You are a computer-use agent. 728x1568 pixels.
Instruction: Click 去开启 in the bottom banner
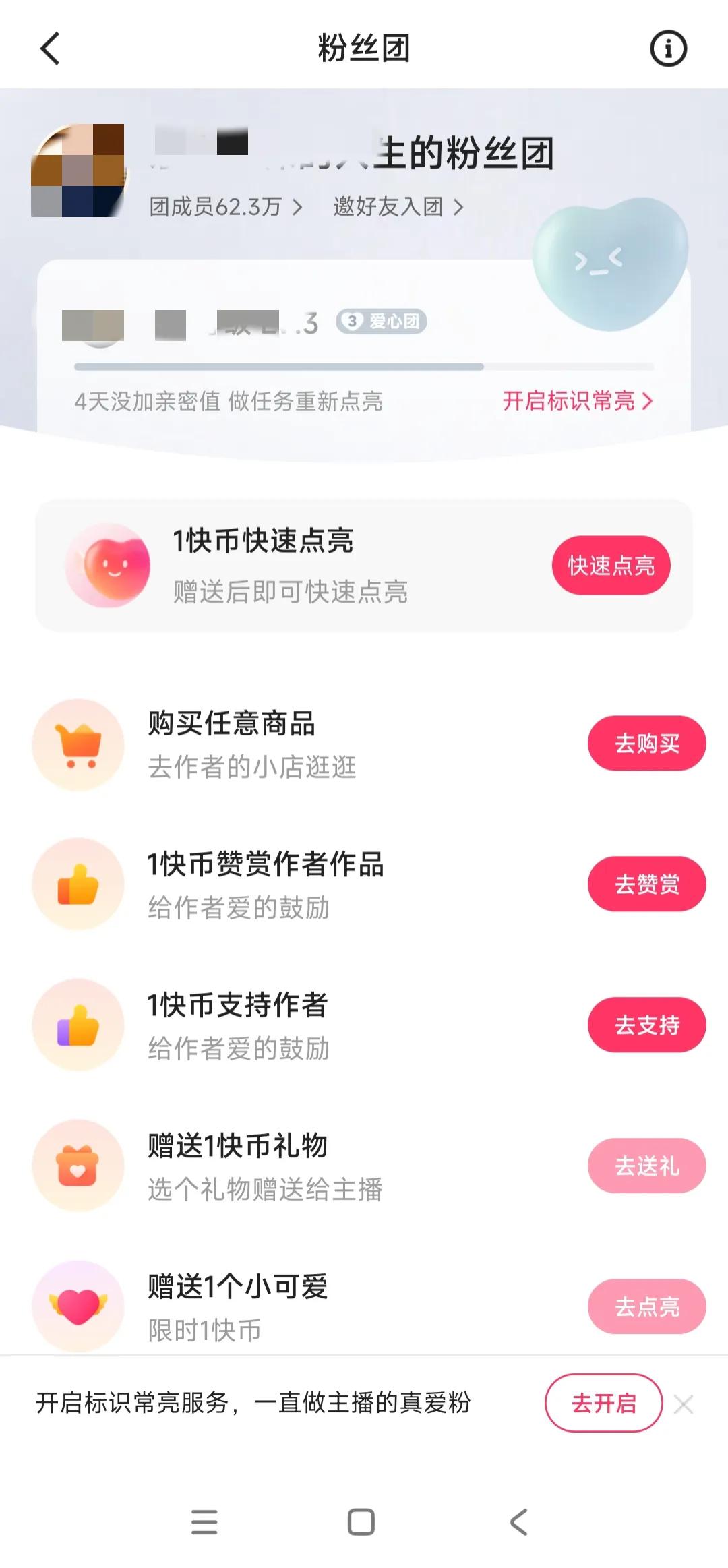(x=603, y=1403)
